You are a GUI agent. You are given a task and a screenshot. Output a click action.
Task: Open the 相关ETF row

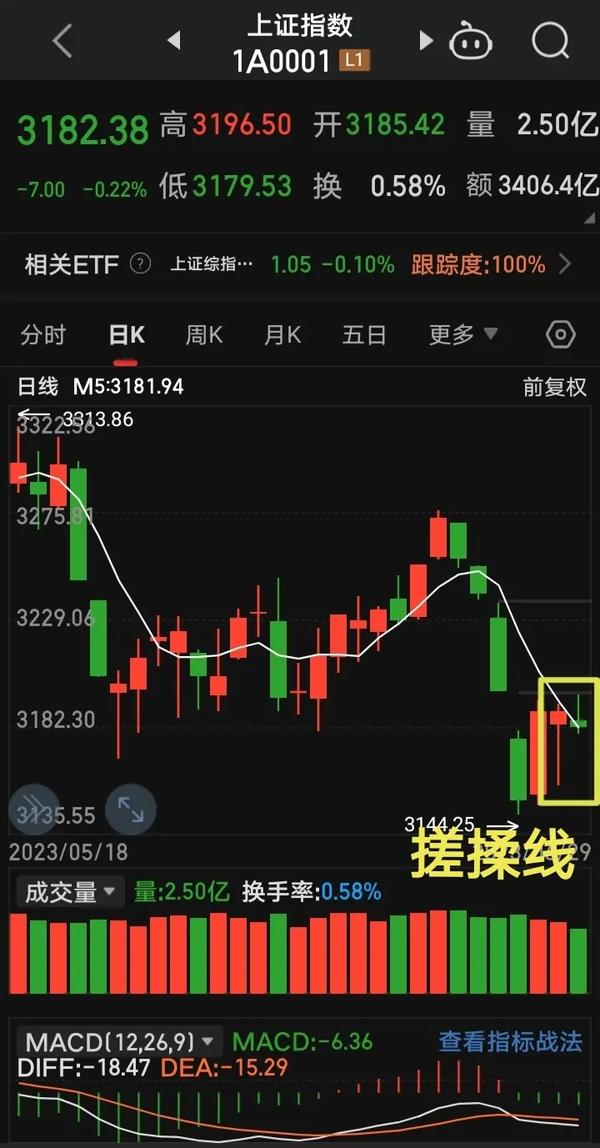click(x=300, y=264)
